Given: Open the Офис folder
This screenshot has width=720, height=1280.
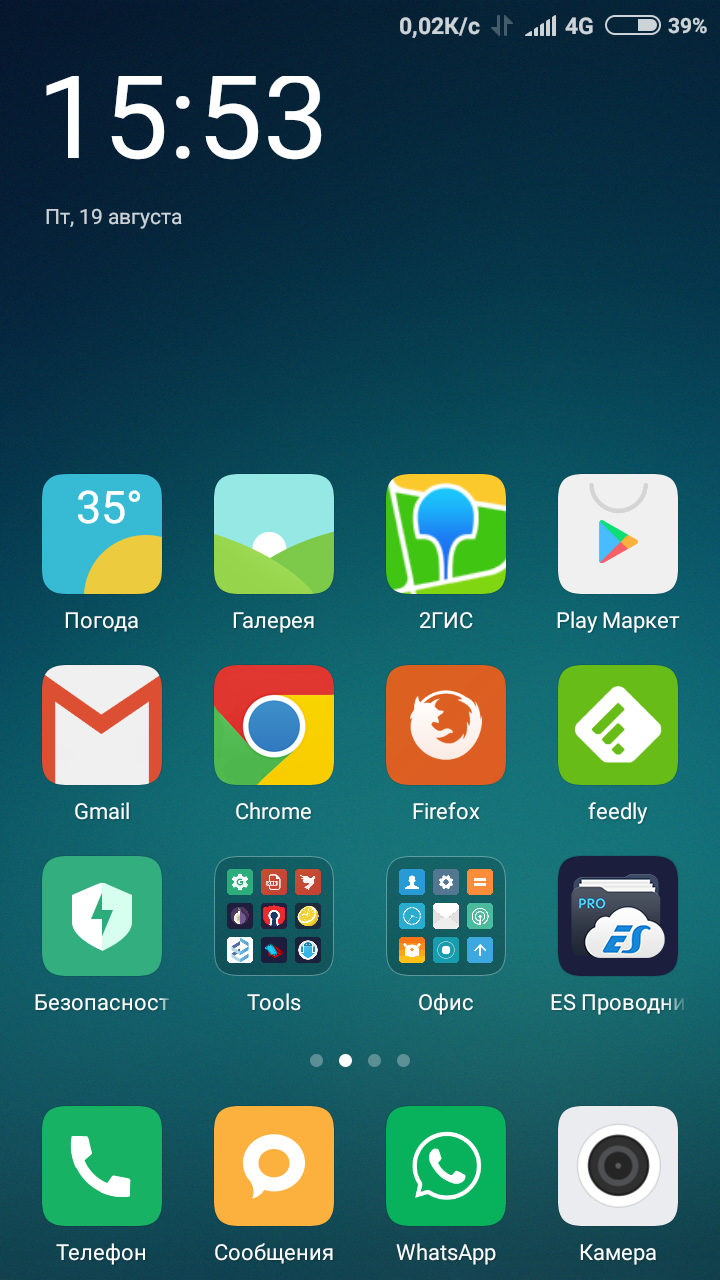Looking at the screenshot, I should pyautogui.click(x=446, y=916).
